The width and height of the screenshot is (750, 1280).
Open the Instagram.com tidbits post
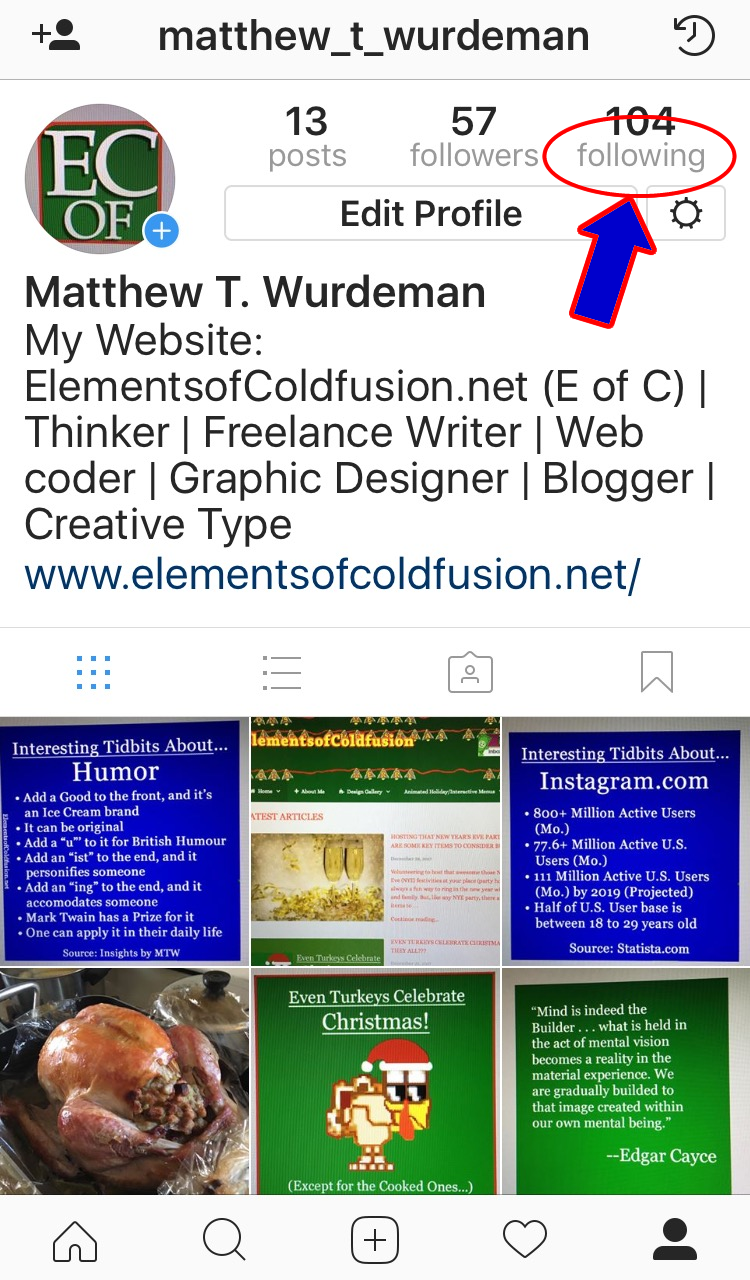click(626, 840)
